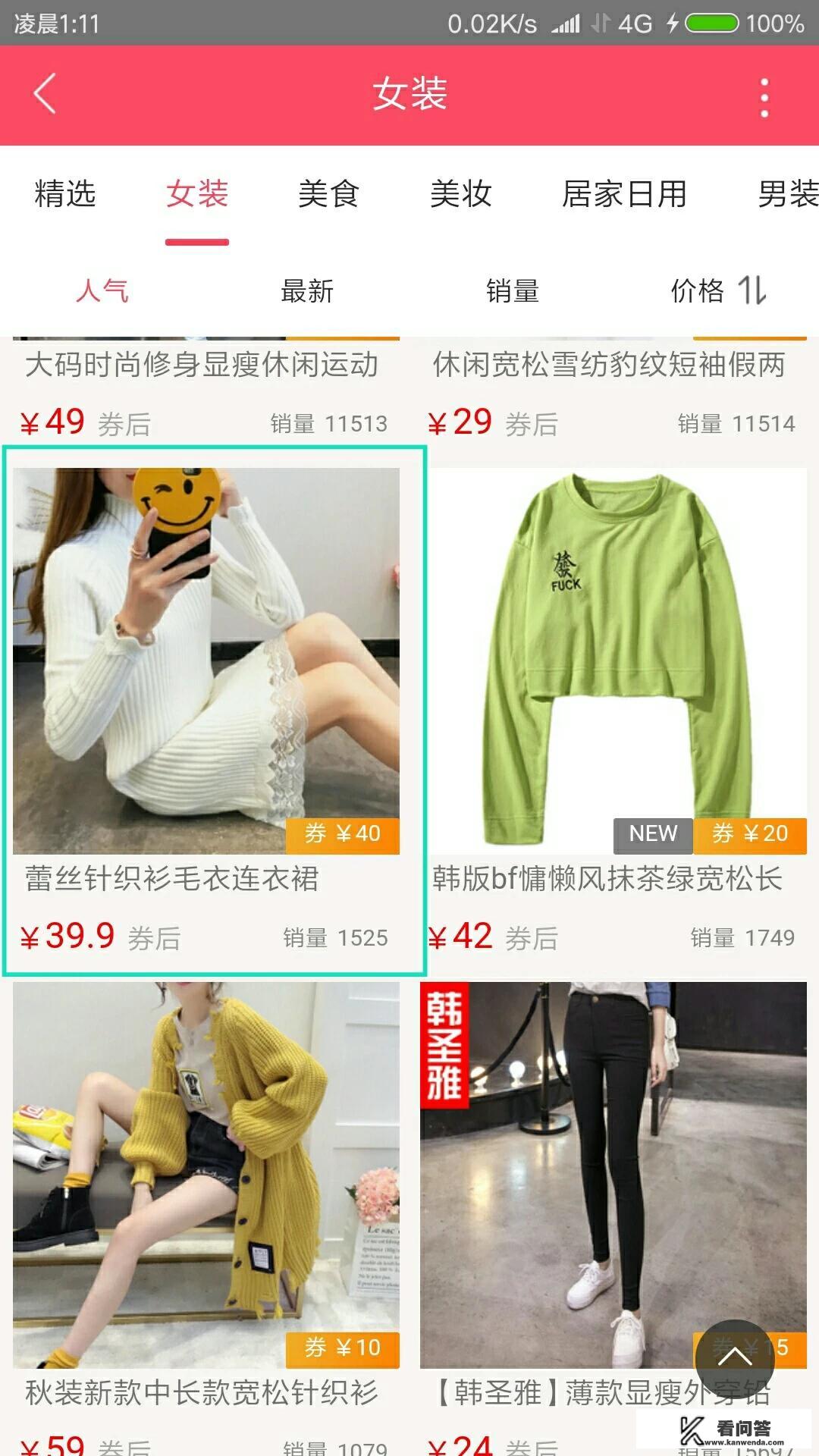The image size is (819, 1456).
Task: Switch sorting to 人气 popularity
Action: coord(102,291)
